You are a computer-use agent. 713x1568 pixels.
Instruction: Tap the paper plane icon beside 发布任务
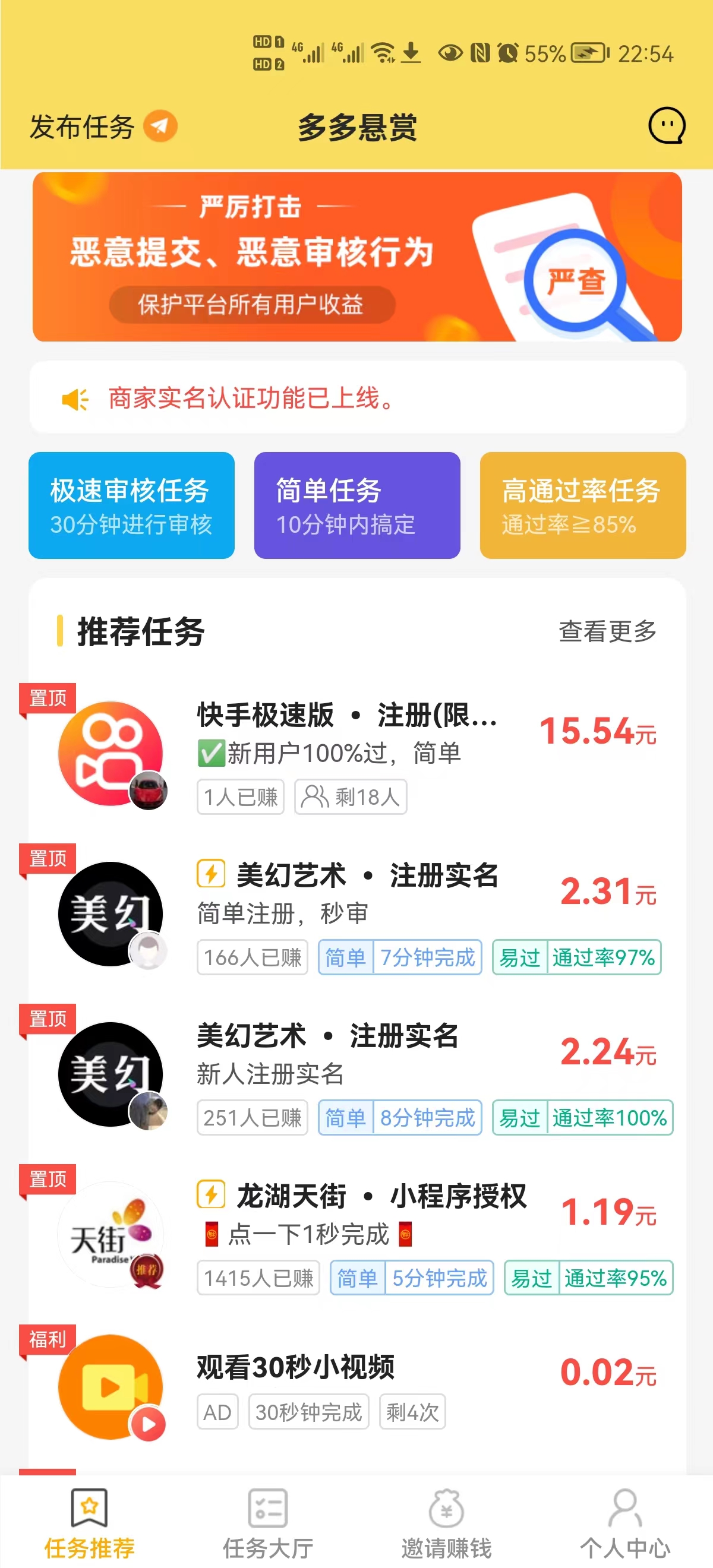[158, 126]
